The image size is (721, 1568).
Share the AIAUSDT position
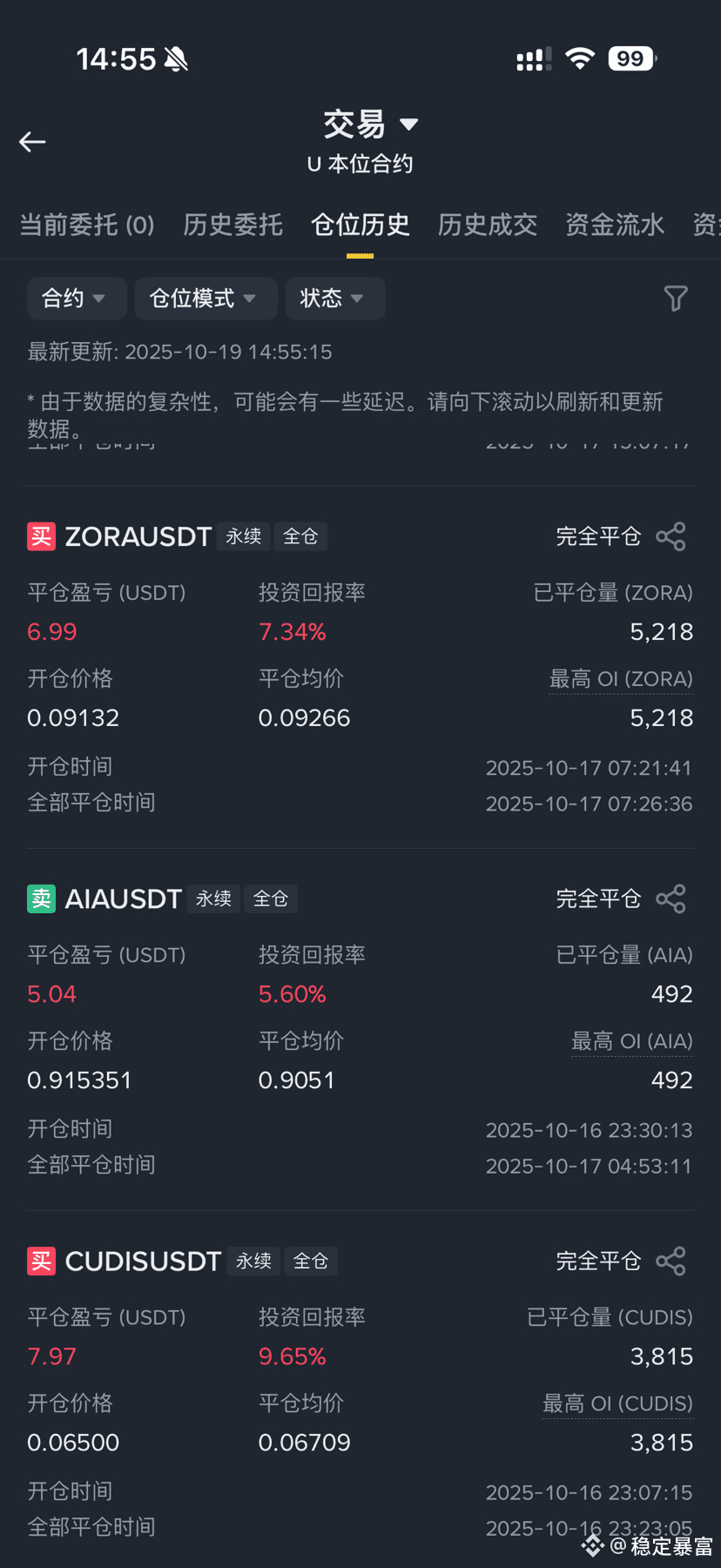pos(670,898)
